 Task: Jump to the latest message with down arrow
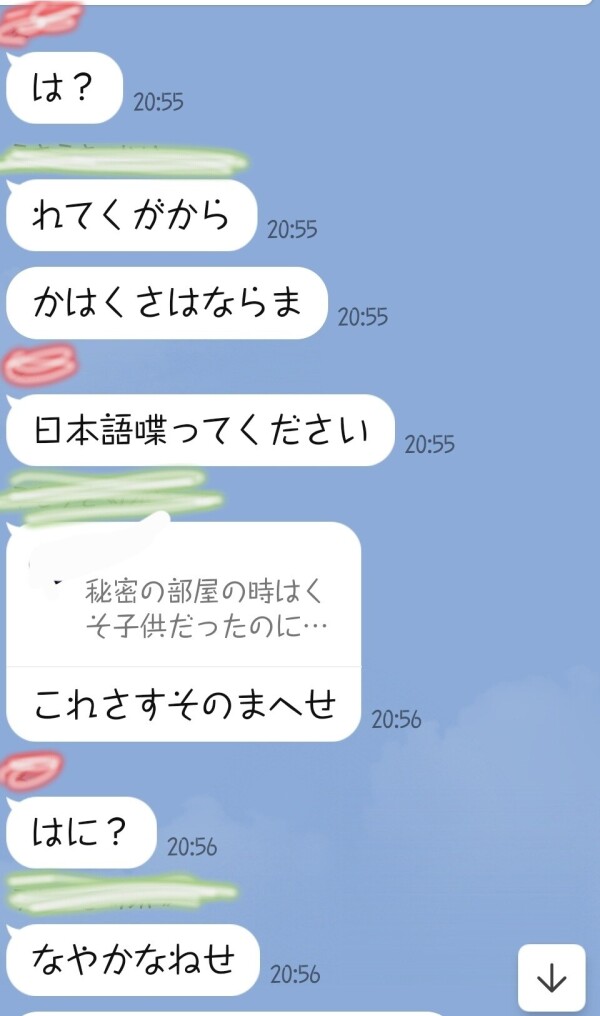point(551,978)
